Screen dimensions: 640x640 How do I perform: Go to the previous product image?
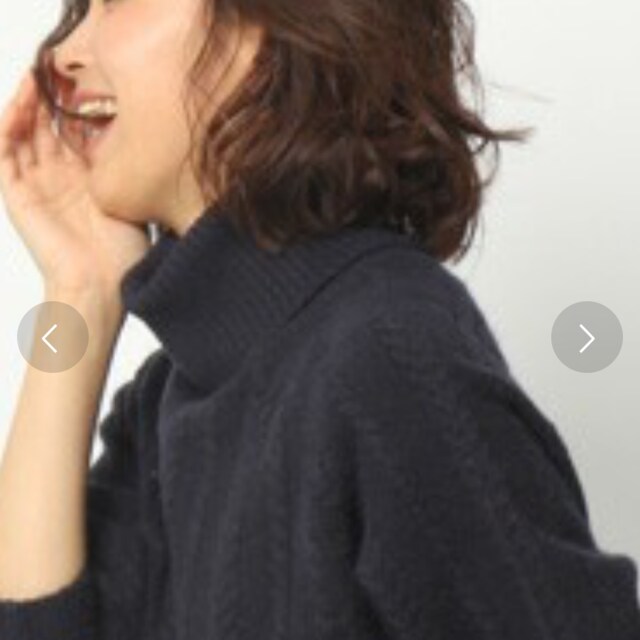[x=52, y=338]
